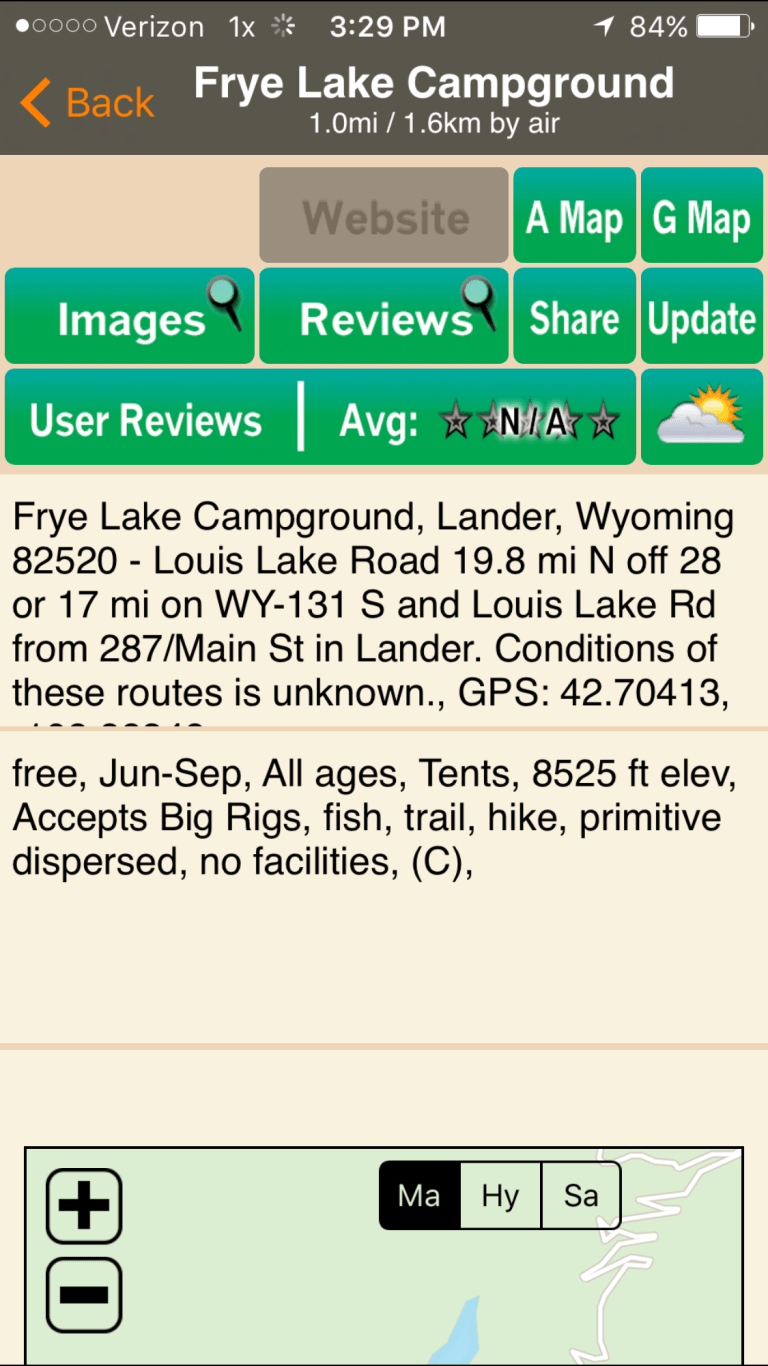
Task: Zoom out the map with minus
Action: [84, 1296]
